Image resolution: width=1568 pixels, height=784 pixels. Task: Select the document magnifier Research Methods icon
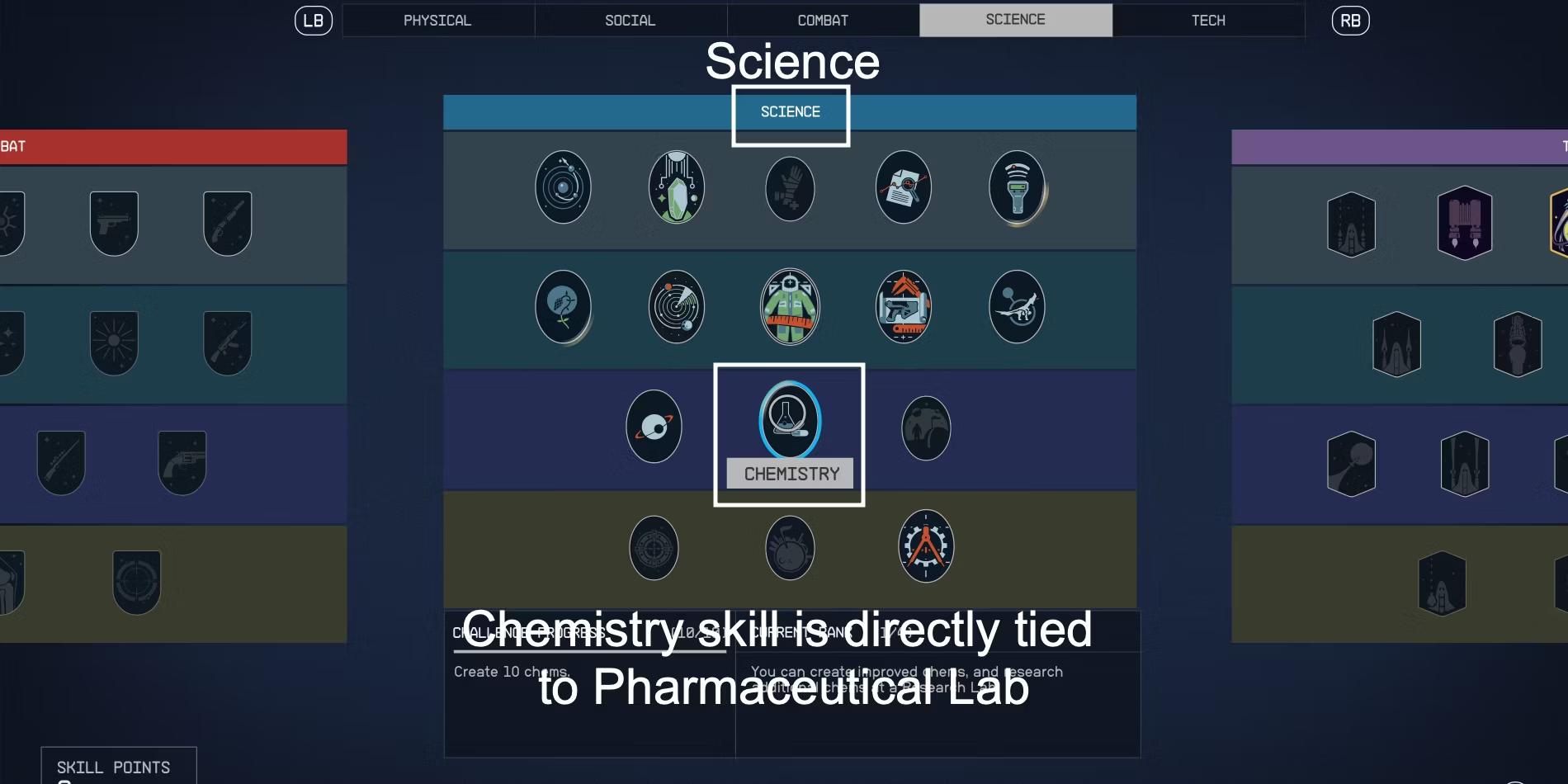click(904, 187)
